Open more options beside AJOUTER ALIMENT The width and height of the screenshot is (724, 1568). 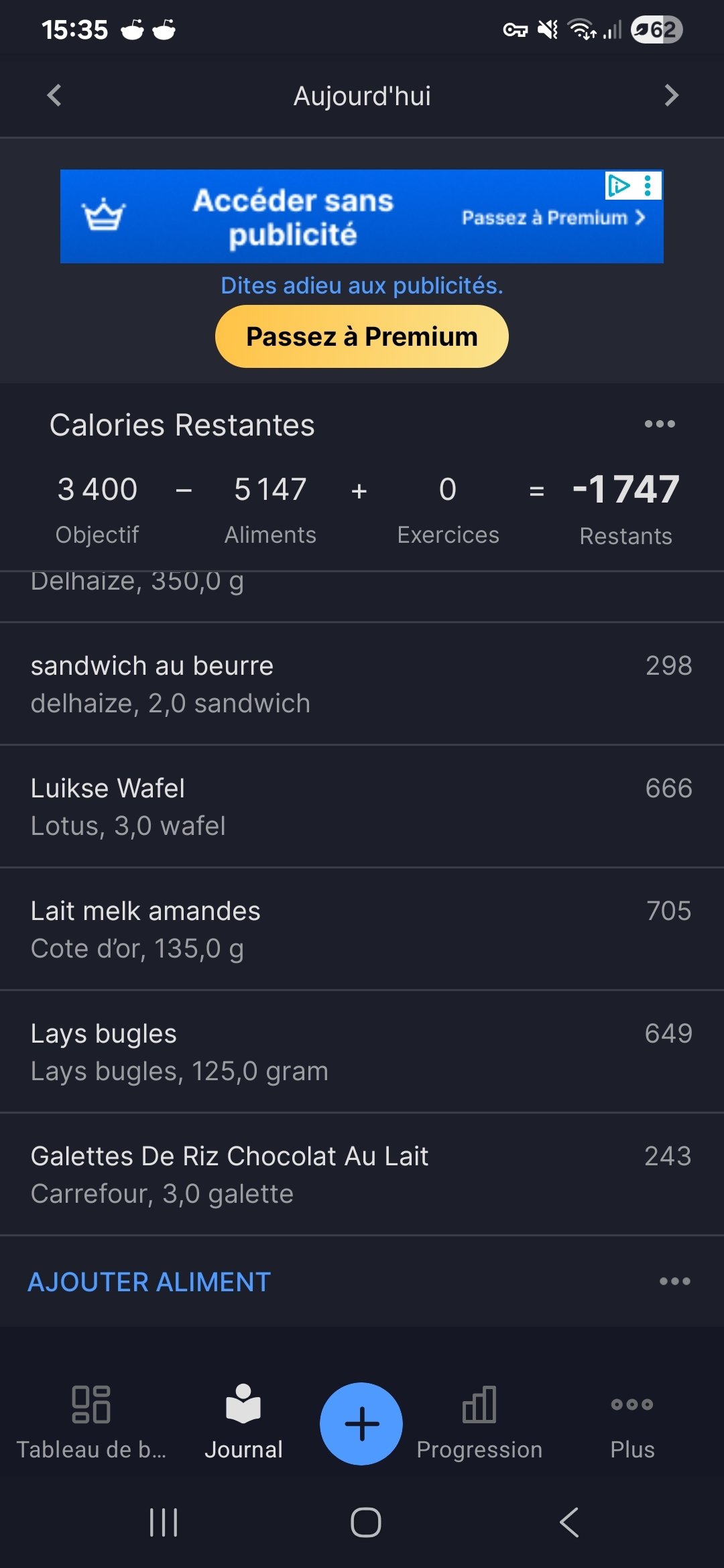tap(674, 1281)
